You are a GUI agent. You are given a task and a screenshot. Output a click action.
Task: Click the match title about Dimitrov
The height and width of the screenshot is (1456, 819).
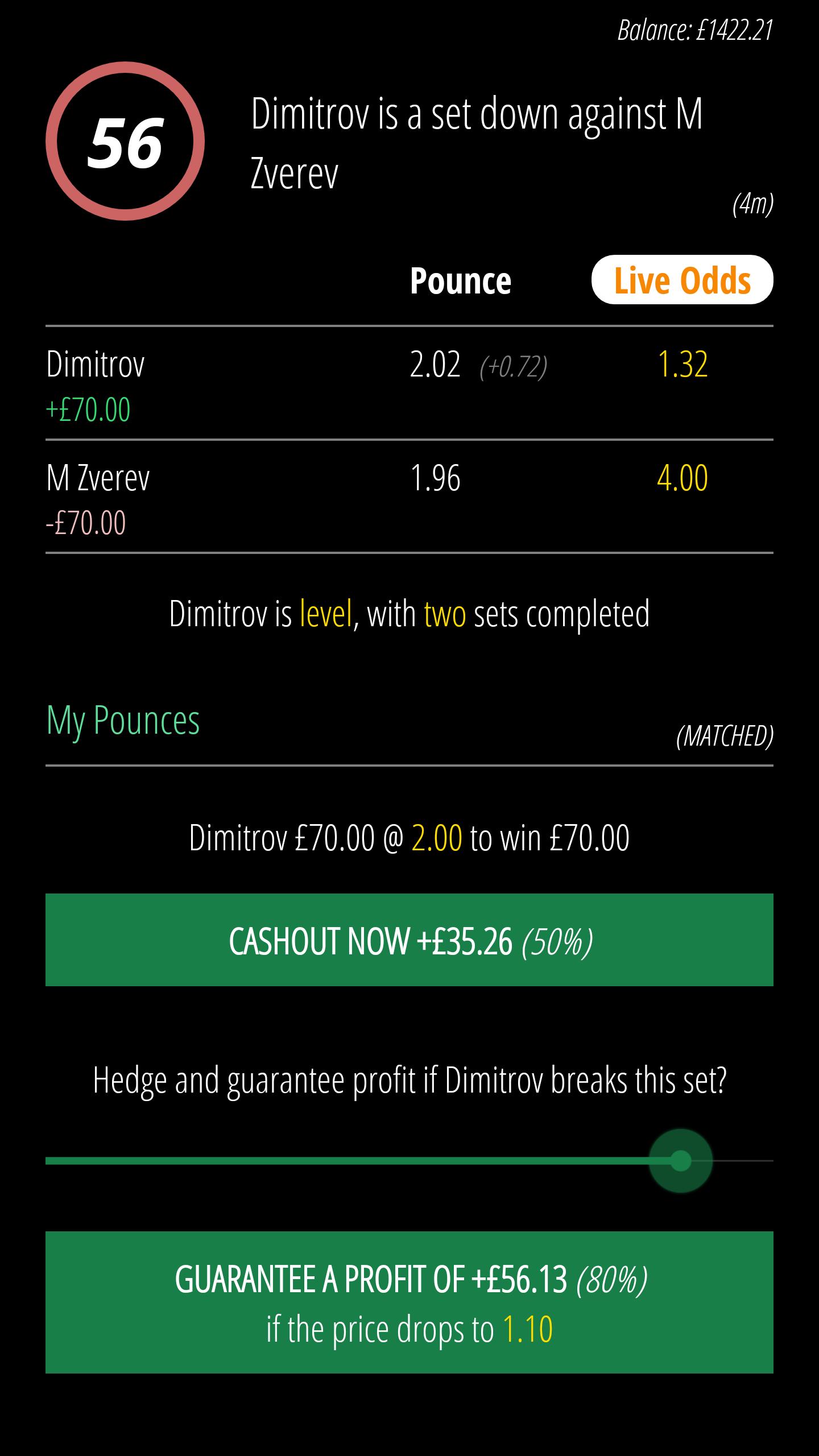pyautogui.click(x=478, y=142)
